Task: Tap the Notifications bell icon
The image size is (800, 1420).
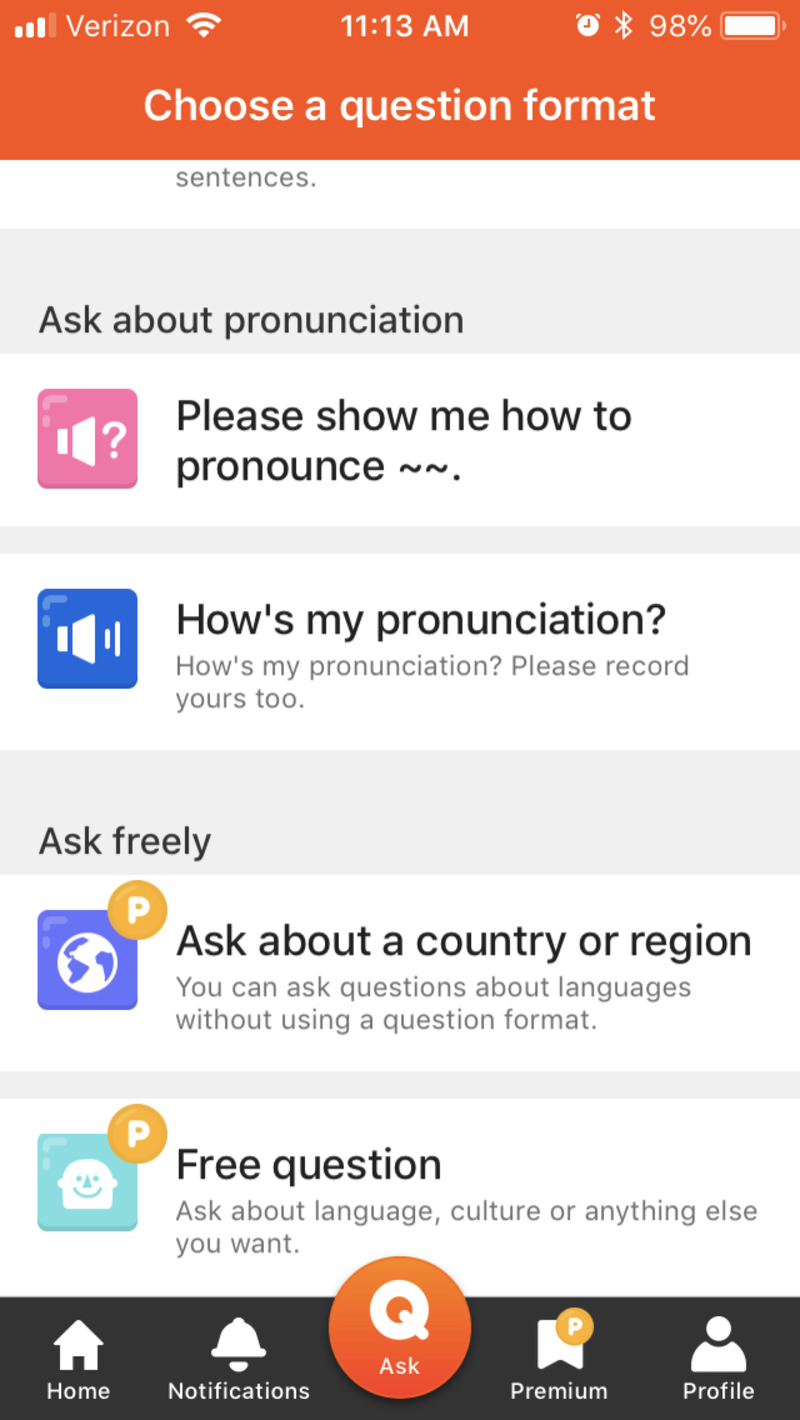Action: (238, 1345)
